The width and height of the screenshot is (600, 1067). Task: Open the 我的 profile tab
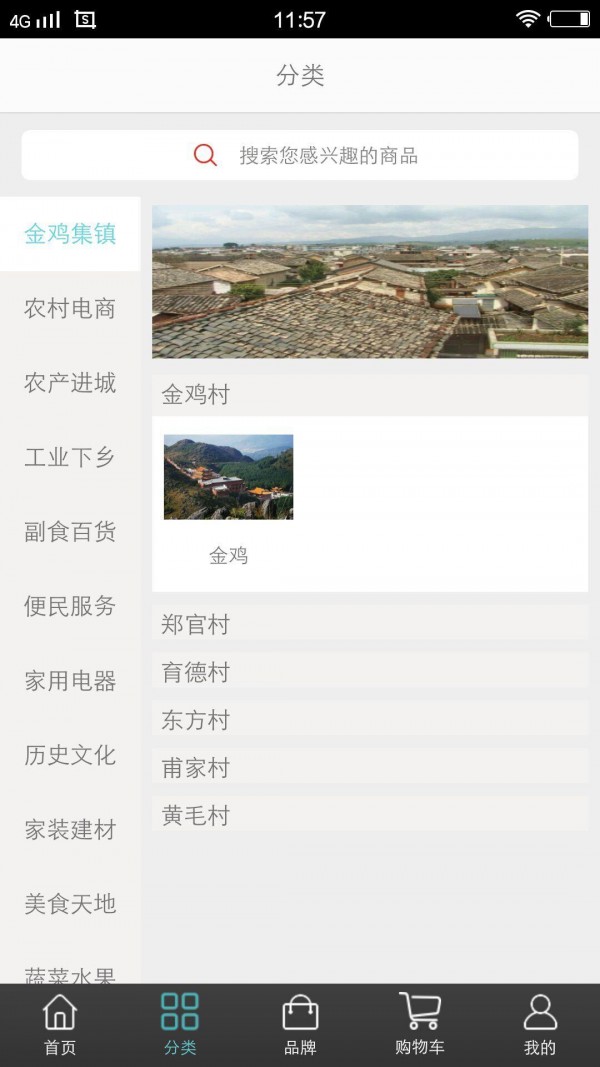540,1025
